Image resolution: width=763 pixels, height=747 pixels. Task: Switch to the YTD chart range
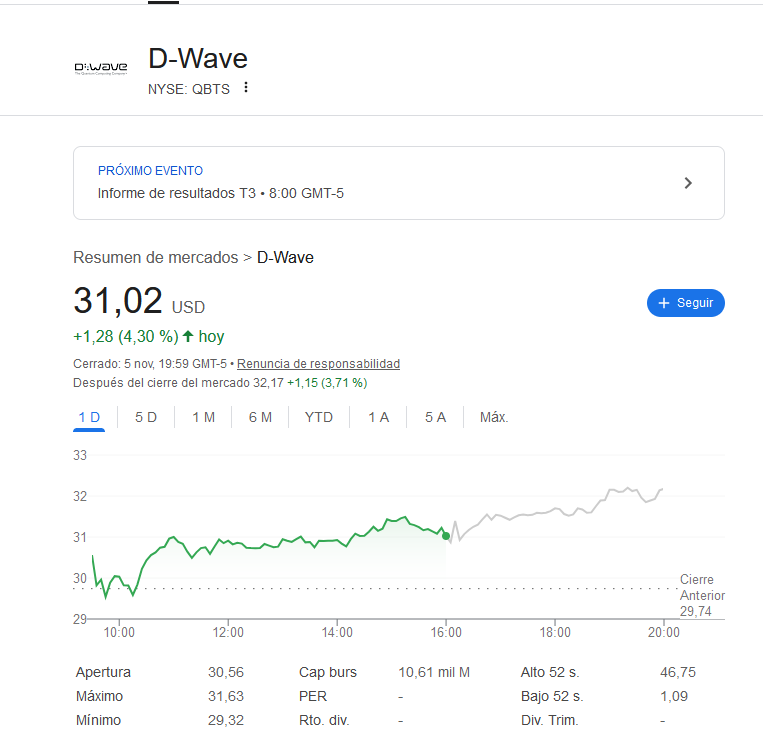tap(319, 417)
